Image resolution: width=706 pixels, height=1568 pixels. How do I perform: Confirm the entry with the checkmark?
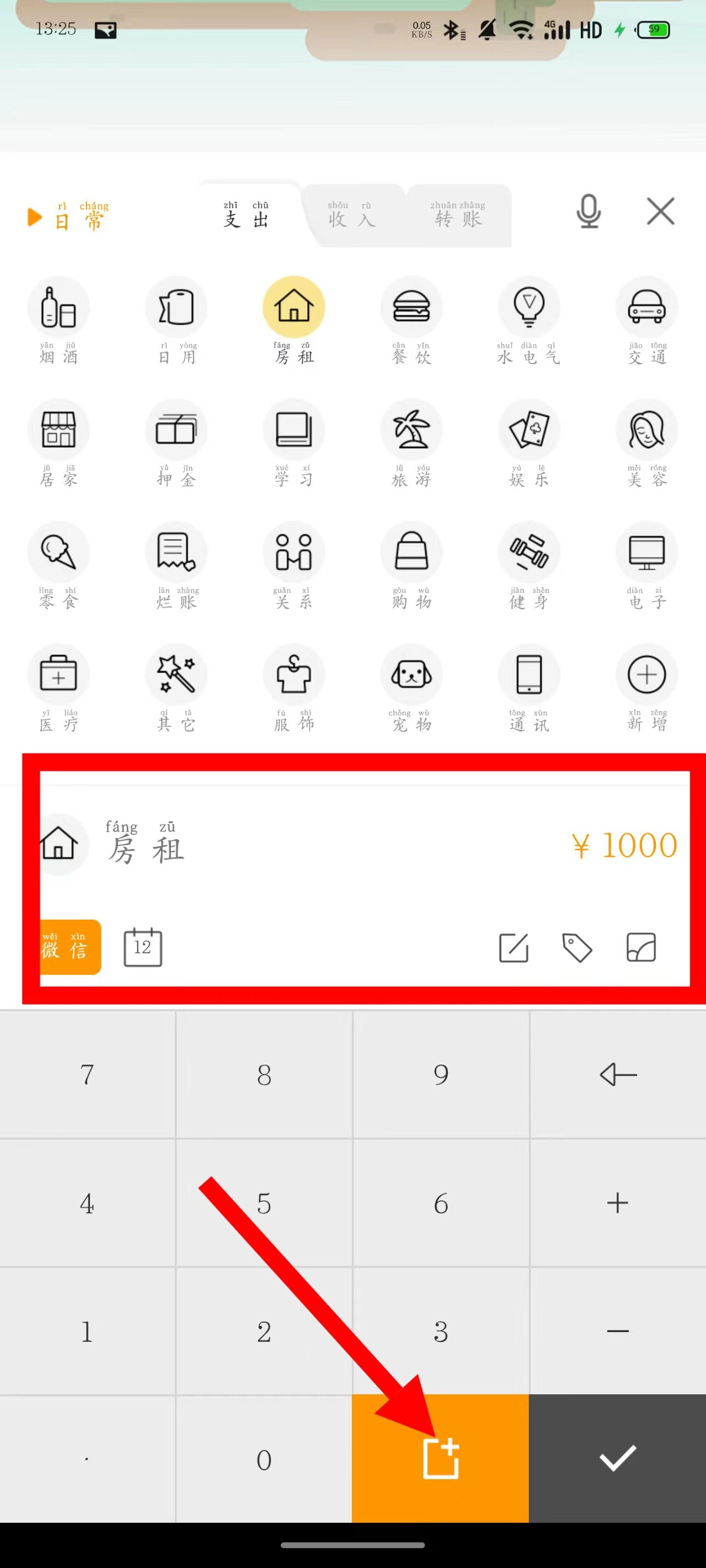coord(618,1458)
